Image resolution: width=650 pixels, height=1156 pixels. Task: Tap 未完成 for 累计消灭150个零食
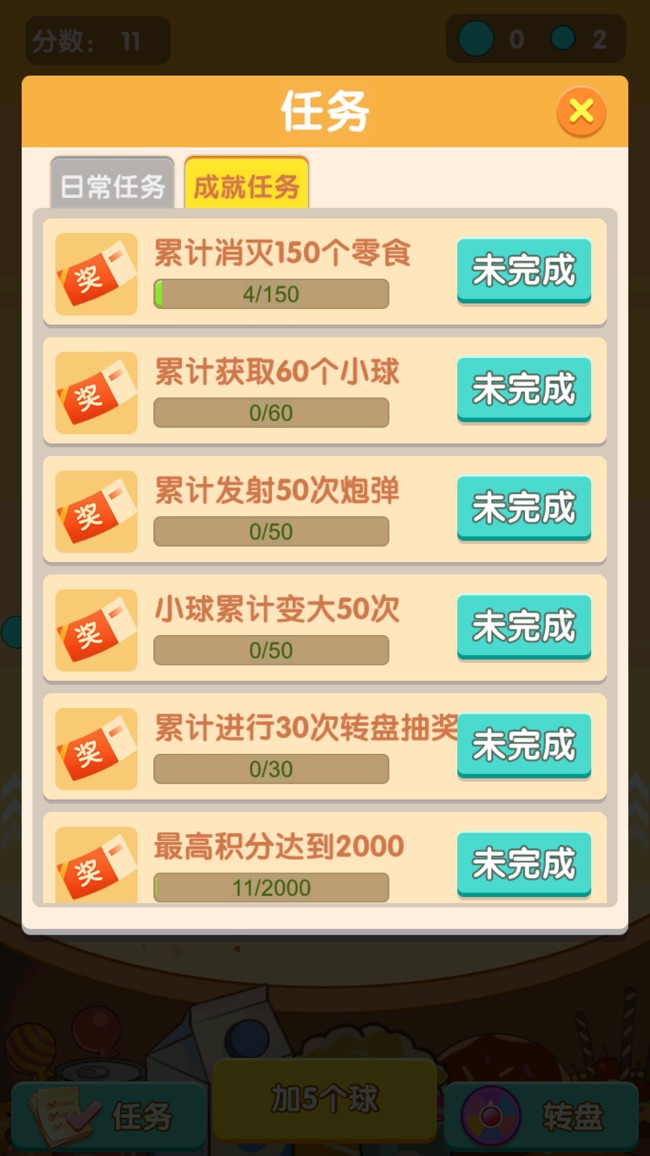tap(524, 271)
